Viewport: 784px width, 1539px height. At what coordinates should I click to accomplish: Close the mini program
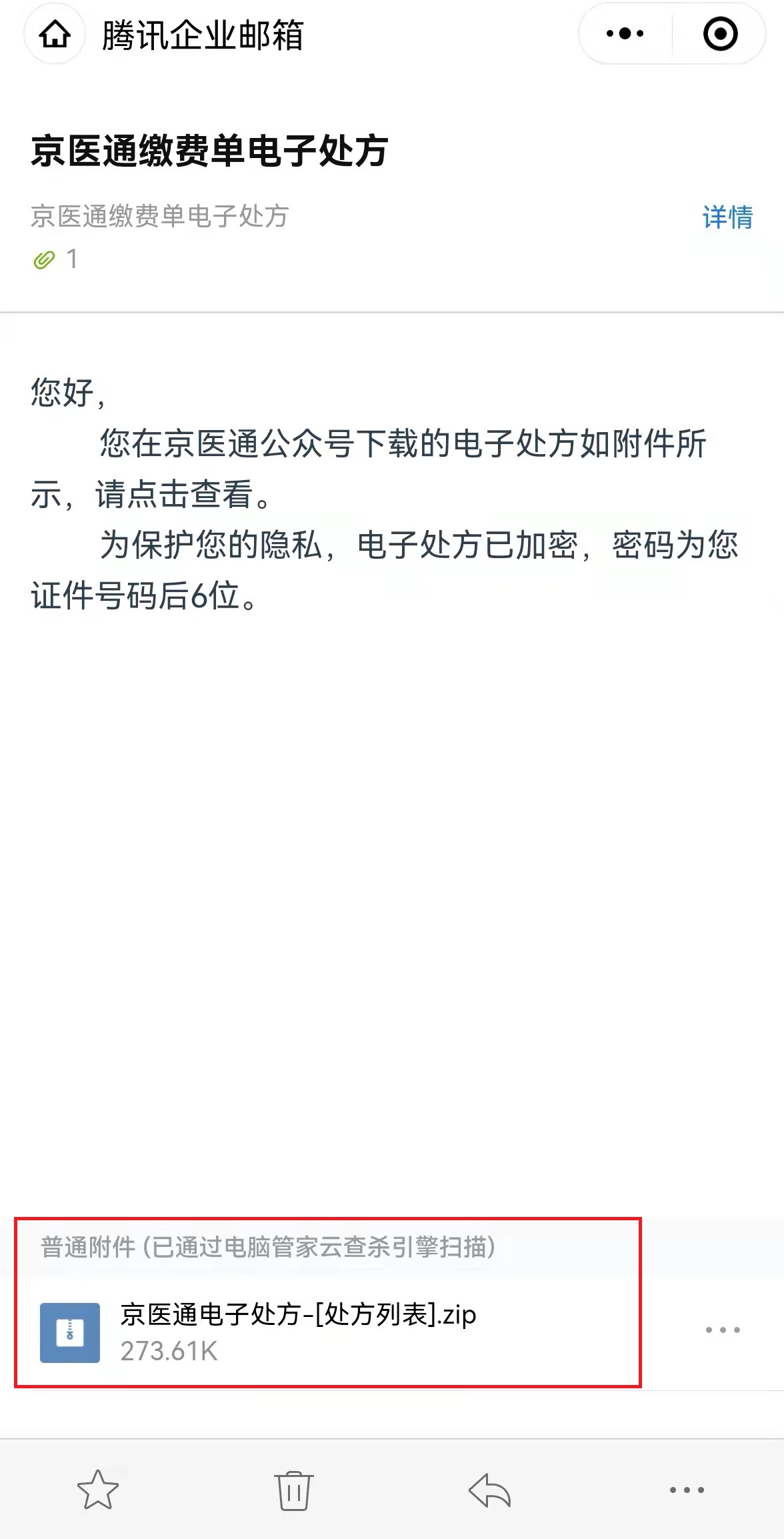(720, 34)
